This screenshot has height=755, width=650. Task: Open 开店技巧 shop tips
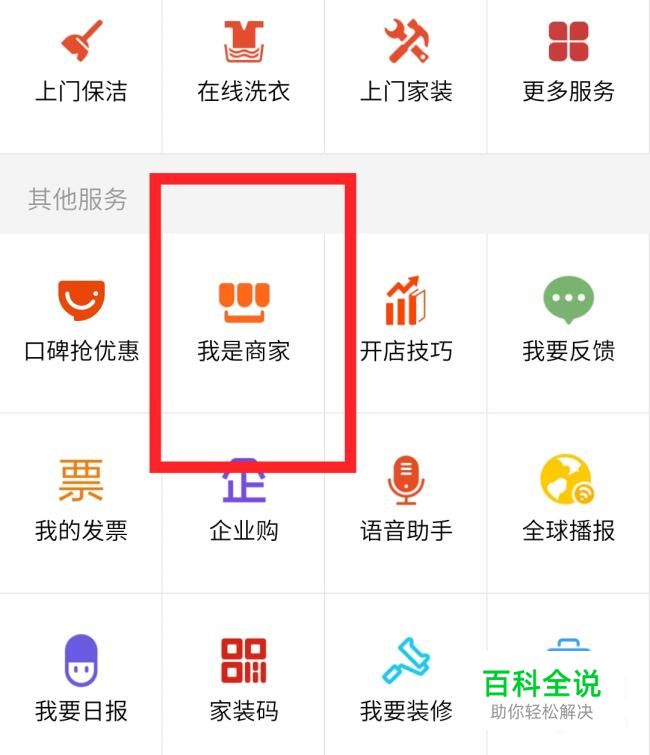coord(406,322)
